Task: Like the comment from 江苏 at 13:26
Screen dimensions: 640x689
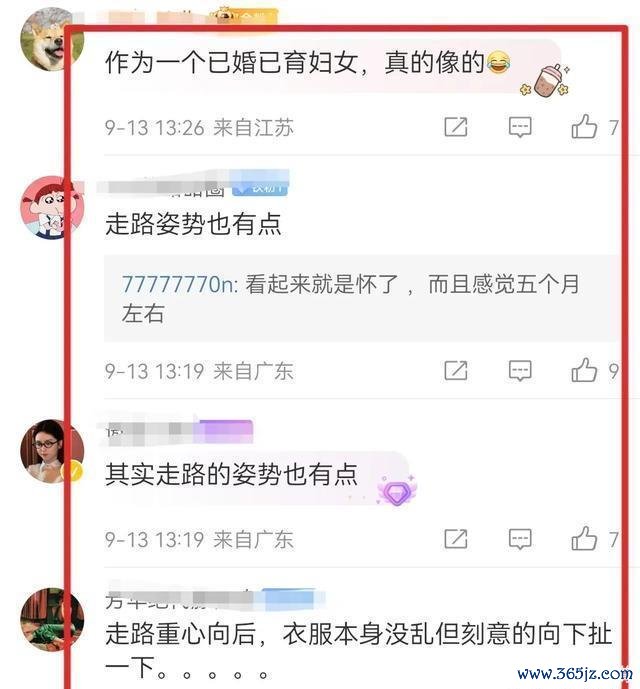Action: point(585,127)
